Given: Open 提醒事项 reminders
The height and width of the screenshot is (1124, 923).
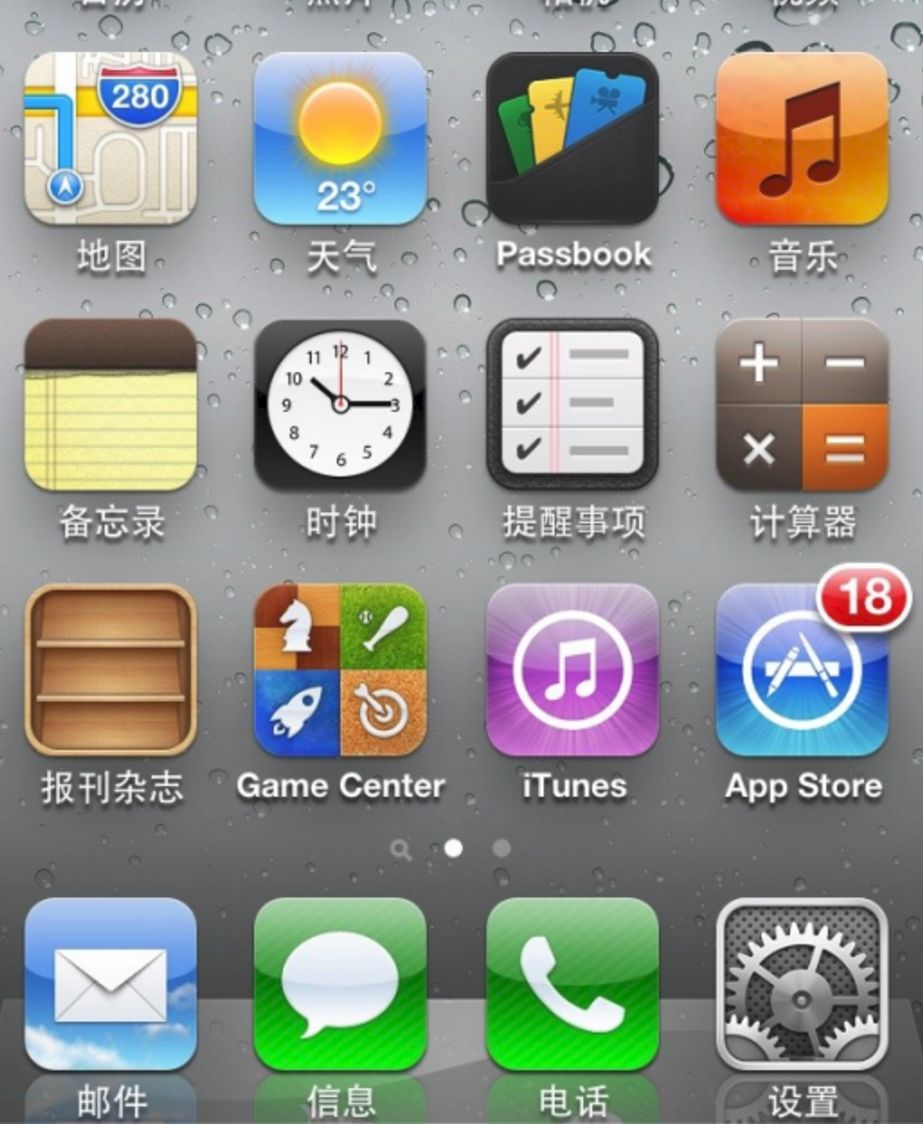Looking at the screenshot, I should pos(572,405).
